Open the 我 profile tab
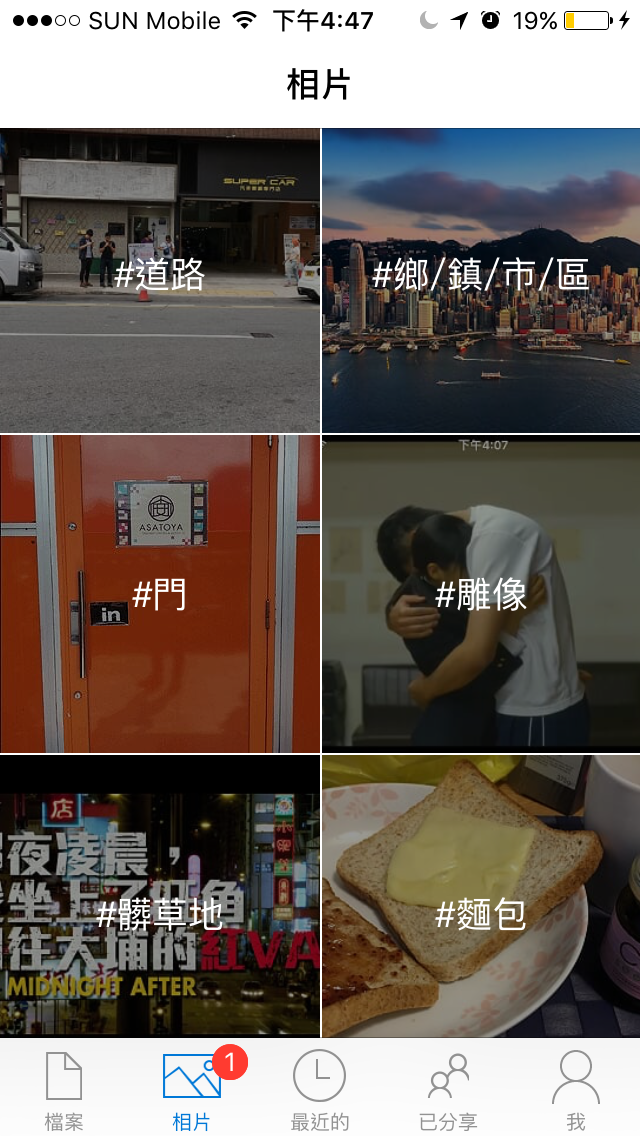 575,1089
